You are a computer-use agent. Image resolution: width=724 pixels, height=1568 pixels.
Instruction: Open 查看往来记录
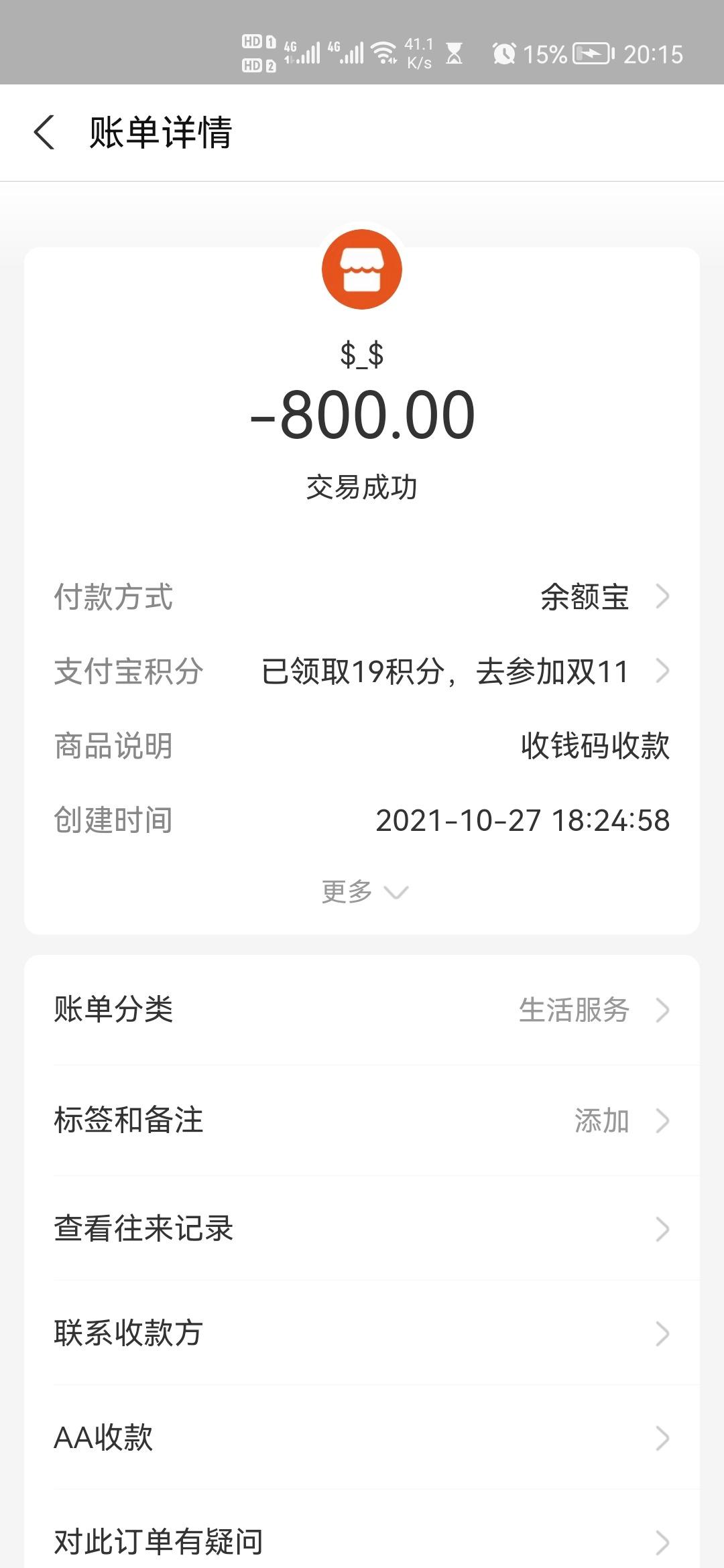click(x=362, y=1229)
